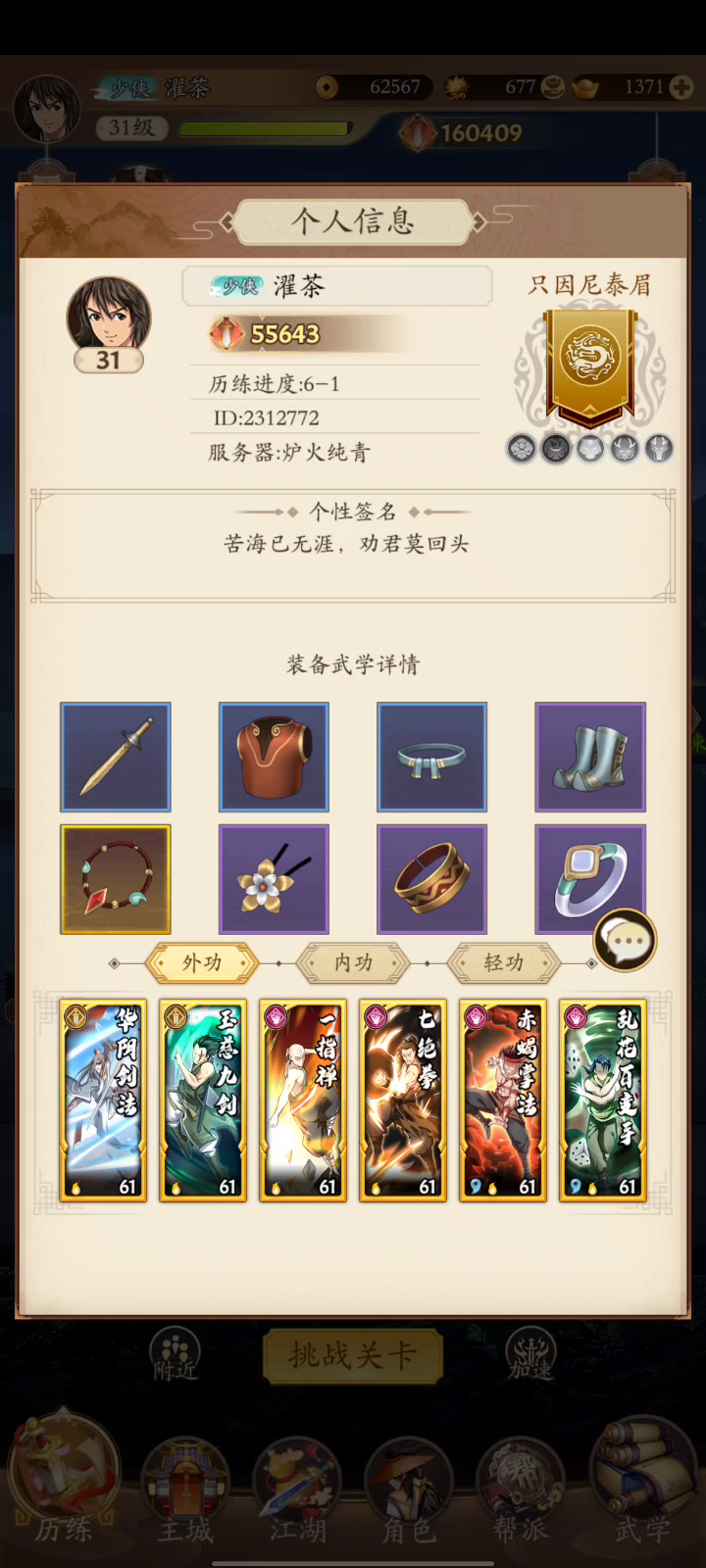Open the 一指禅 skill card
The width and height of the screenshot is (706, 1568).
303,1100
